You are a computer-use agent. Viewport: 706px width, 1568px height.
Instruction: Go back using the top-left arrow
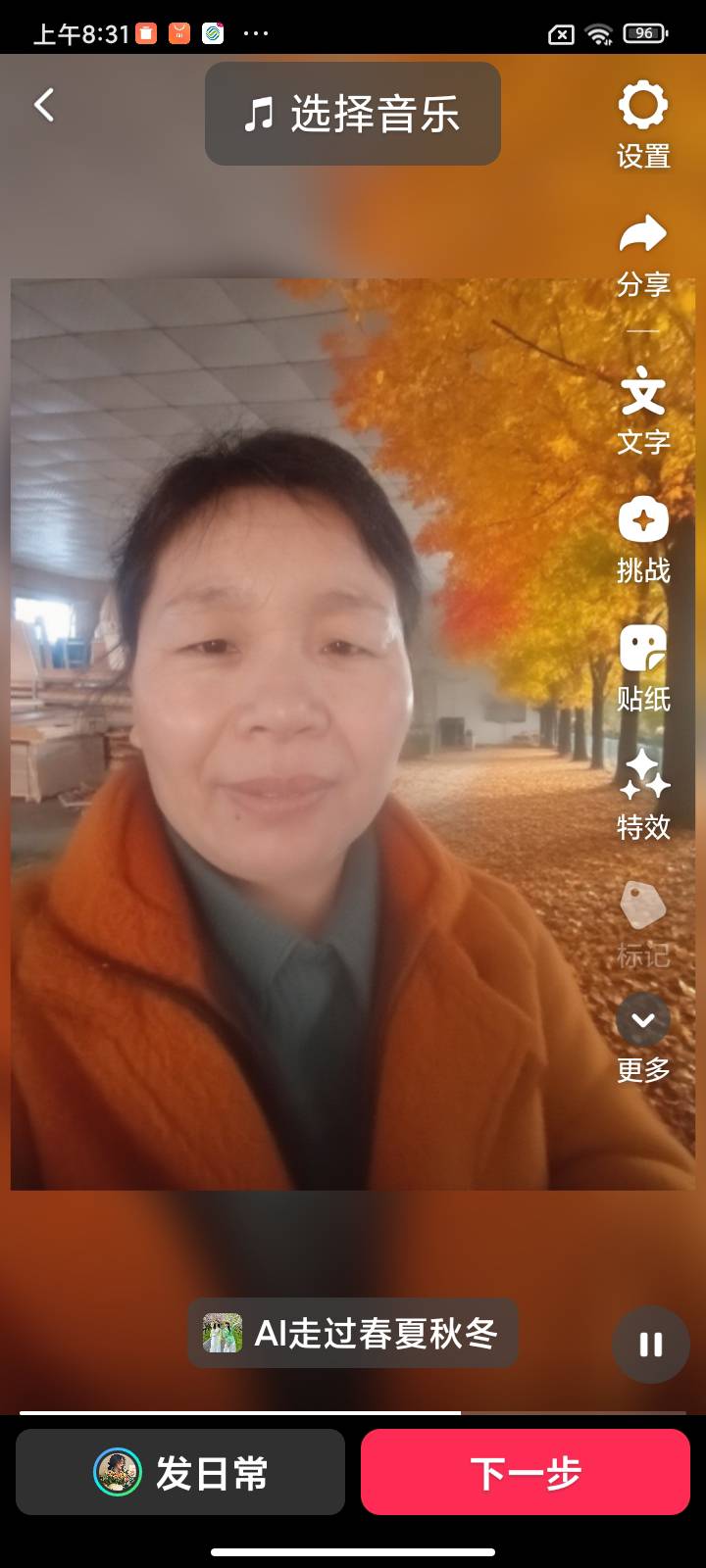pos(44,105)
